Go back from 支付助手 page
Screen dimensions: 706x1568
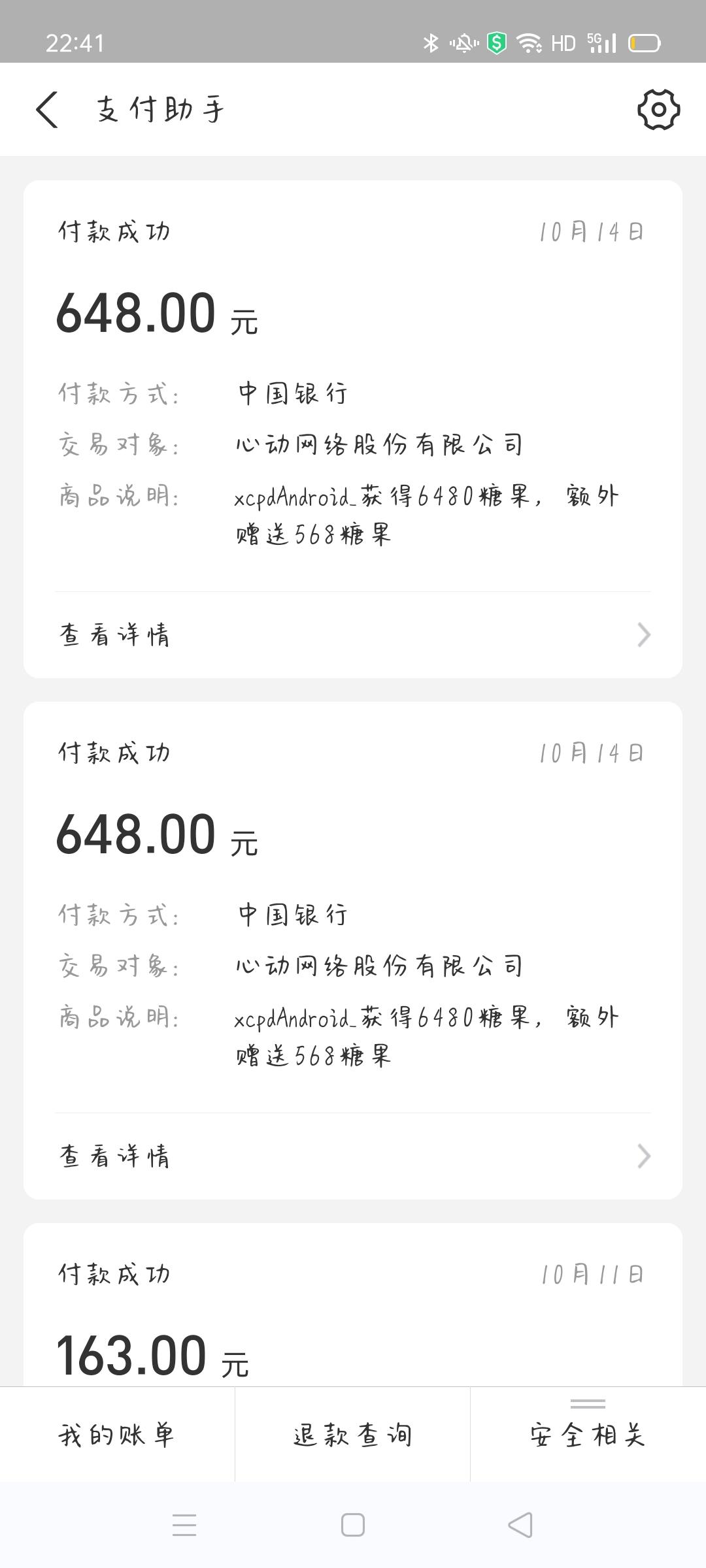(x=47, y=109)
